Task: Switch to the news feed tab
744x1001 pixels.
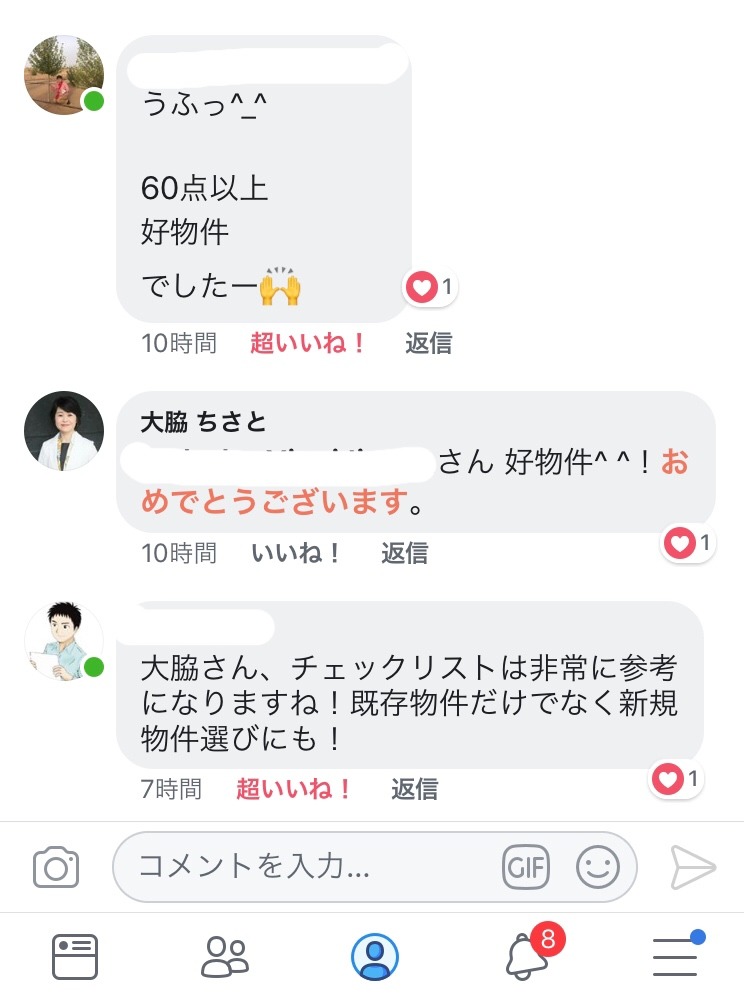Action: coord(75,957)
